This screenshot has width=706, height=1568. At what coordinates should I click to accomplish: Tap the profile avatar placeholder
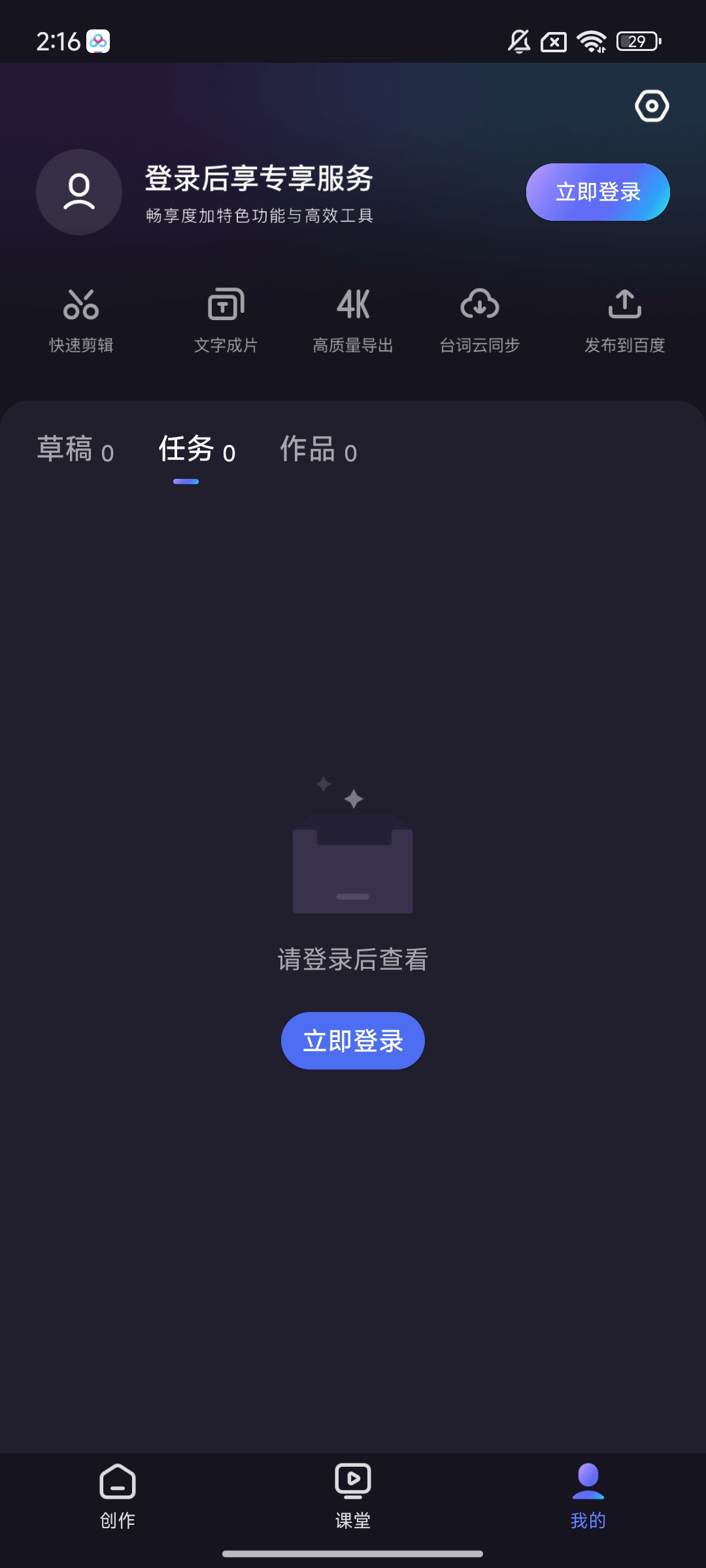click(79, 192)
